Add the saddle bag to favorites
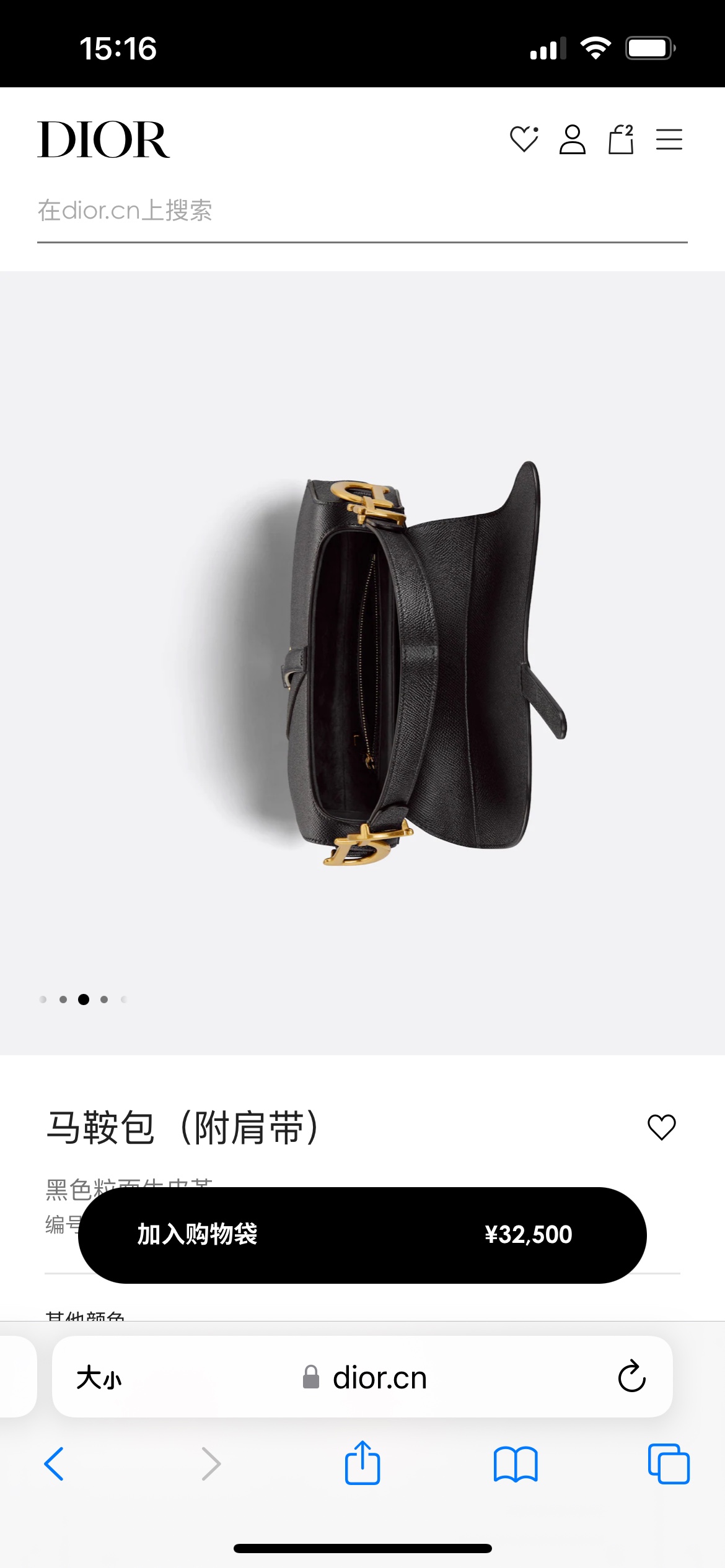Screen dimensions: 725x1568 [661, 1127]
